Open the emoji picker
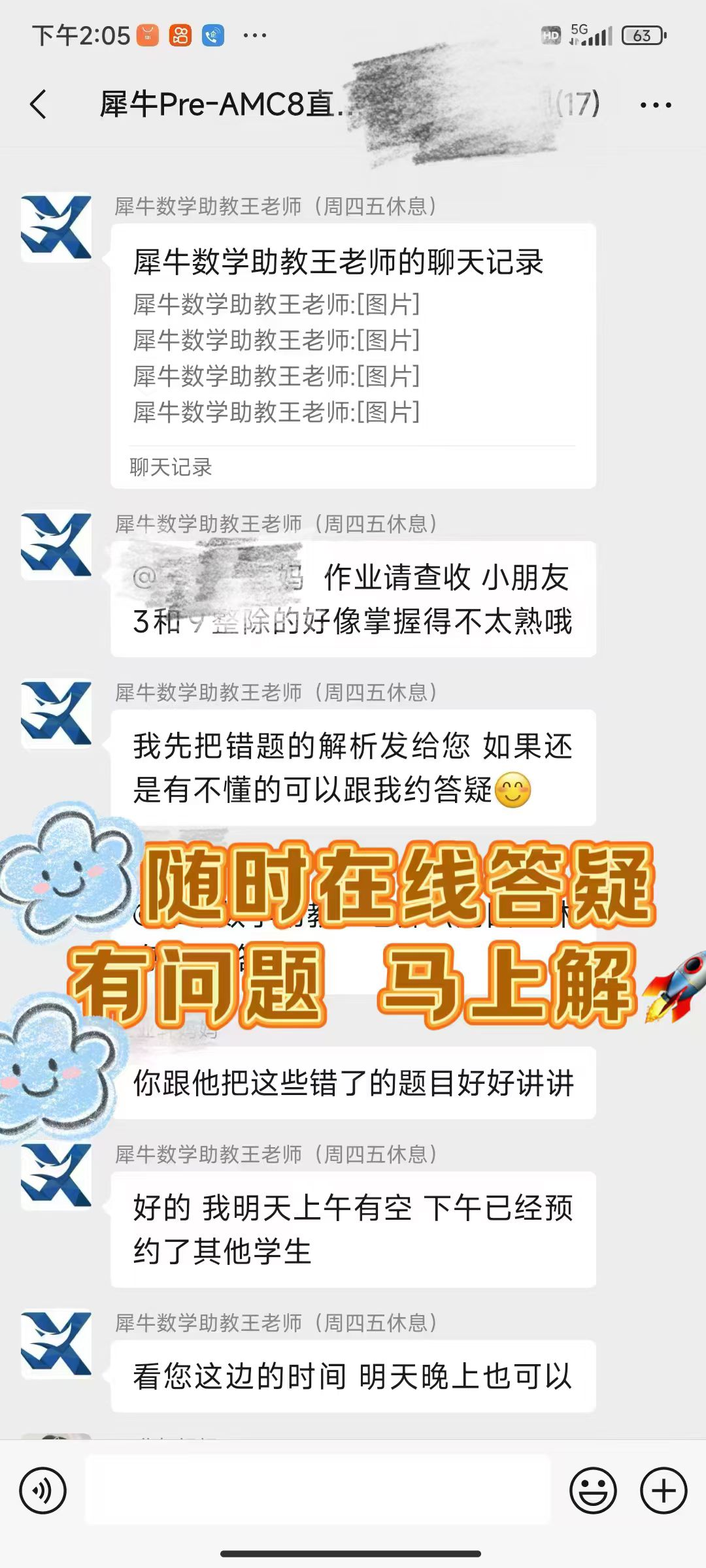 (593, 1491)
